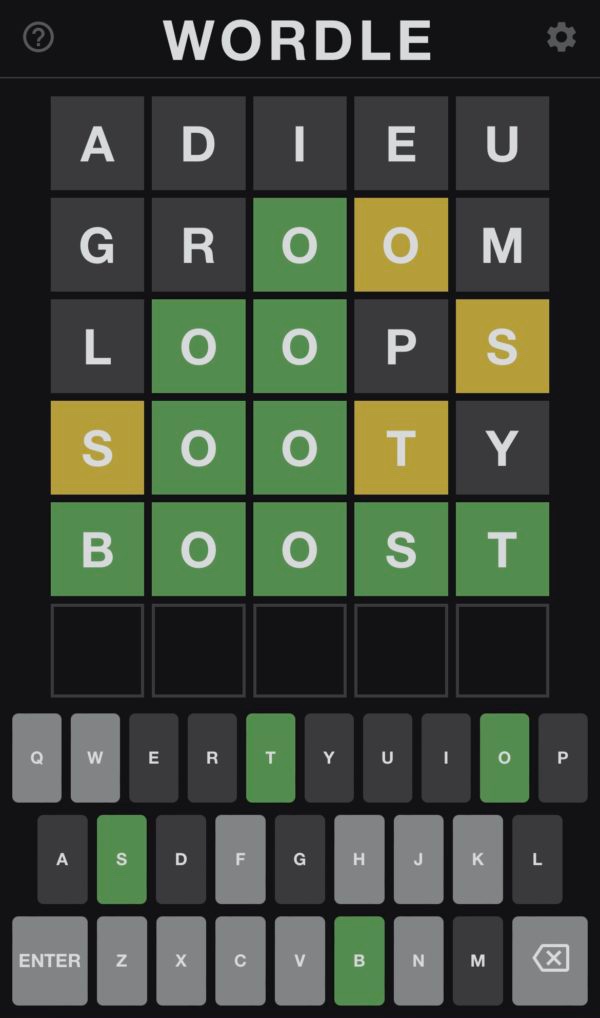Type the letter Q key
The width and height of the screenshot is (600, 1018).
pos(37,758)
